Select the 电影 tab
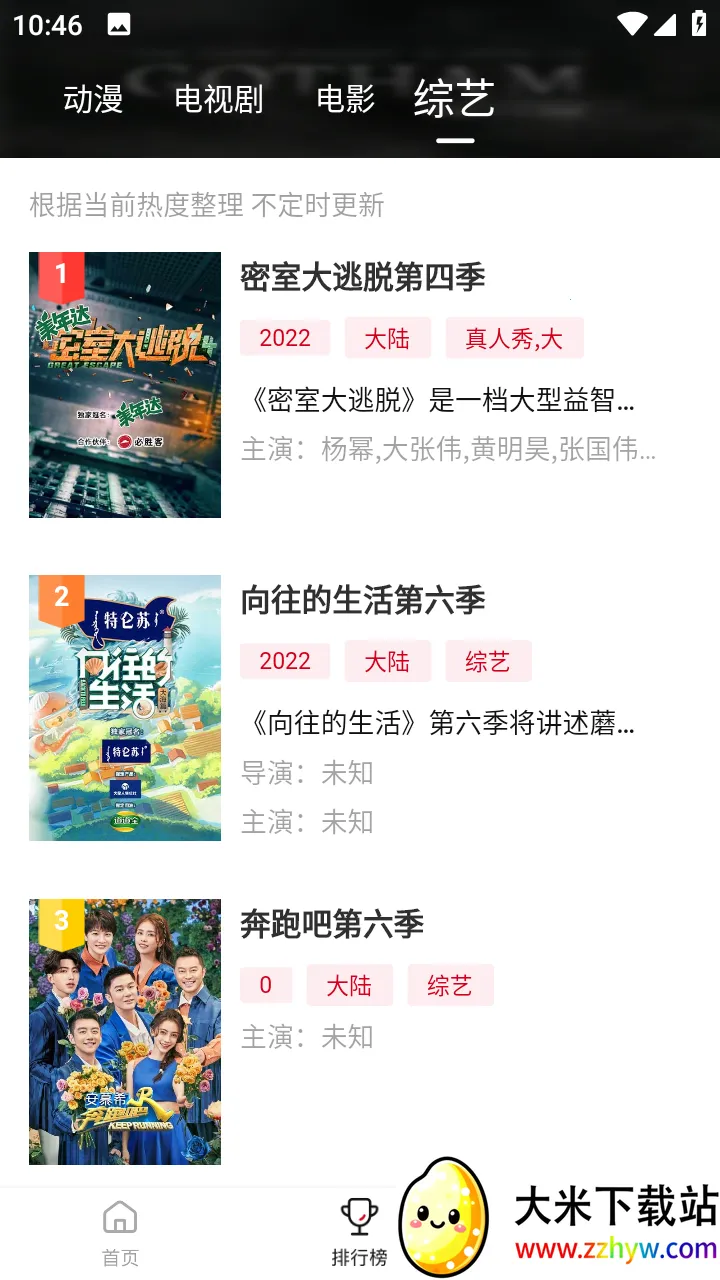This screenshot has width=720, height=1280. 345,99
